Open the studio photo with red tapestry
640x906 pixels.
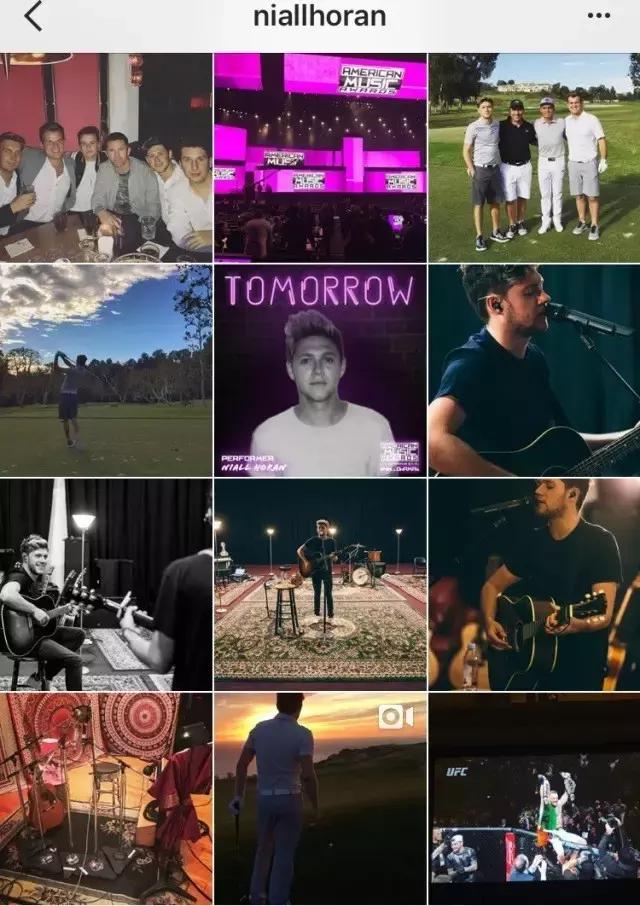pos(106,798)
